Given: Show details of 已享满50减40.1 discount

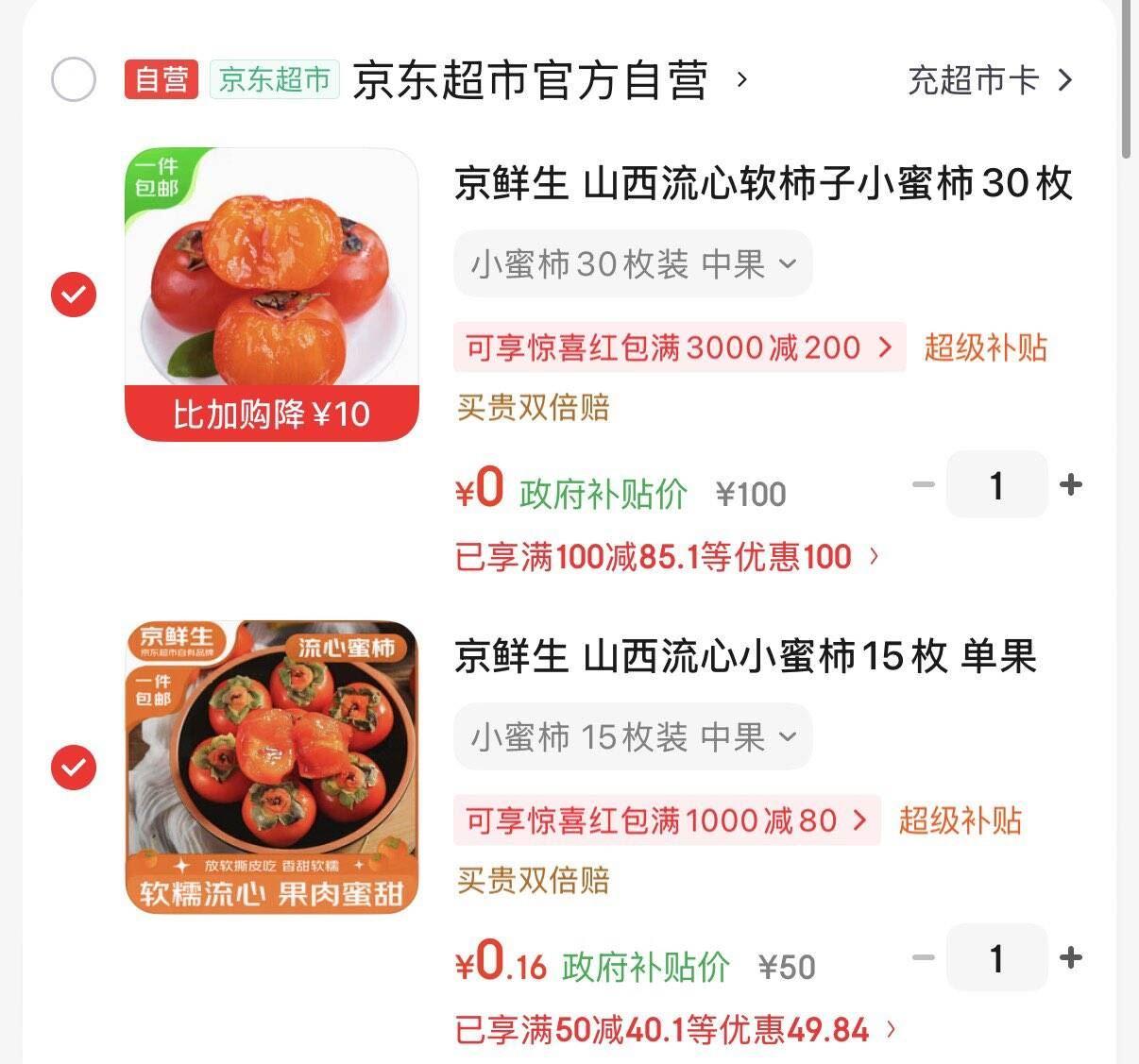Looking at the screenshot, I should [x=675, y=1030].
